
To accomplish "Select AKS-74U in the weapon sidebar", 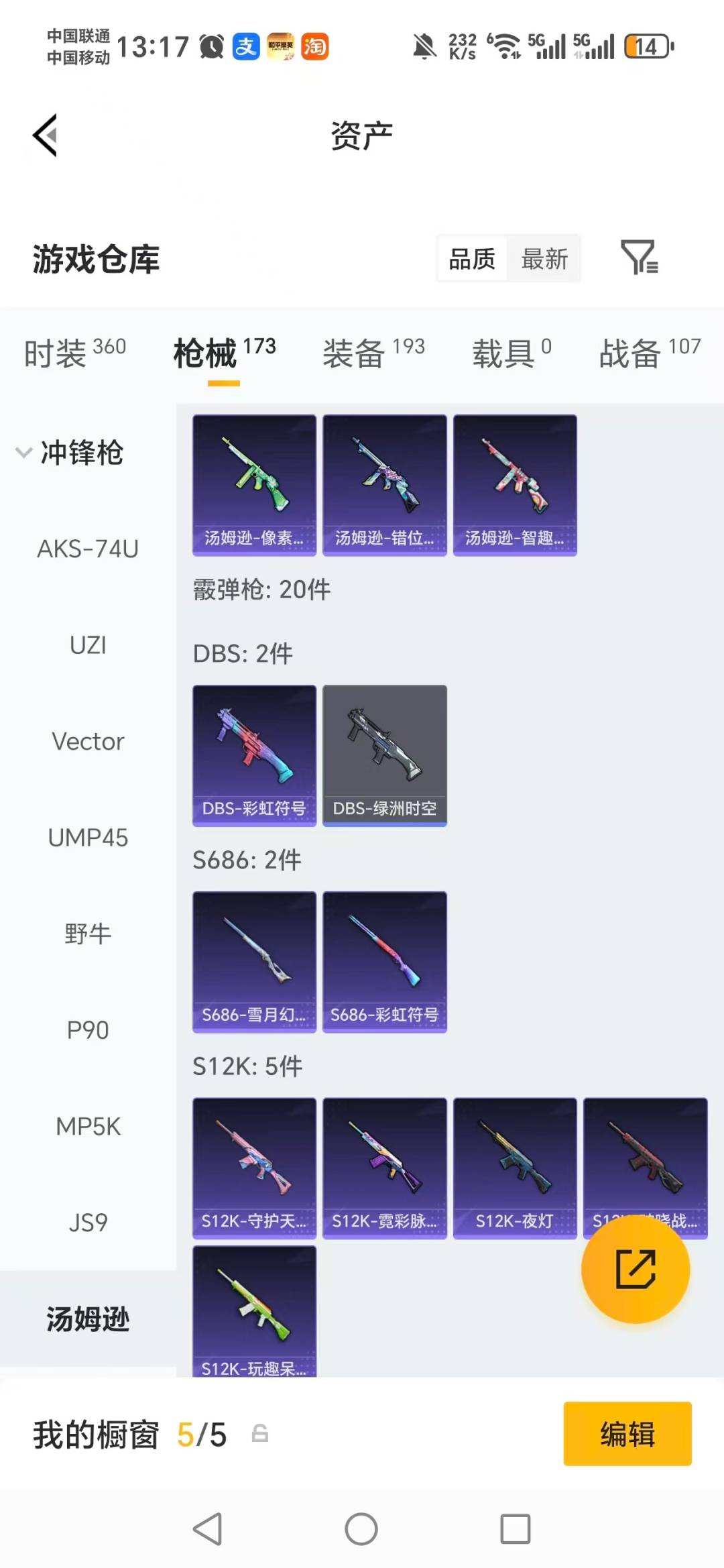I will click(x=88, y=549).
